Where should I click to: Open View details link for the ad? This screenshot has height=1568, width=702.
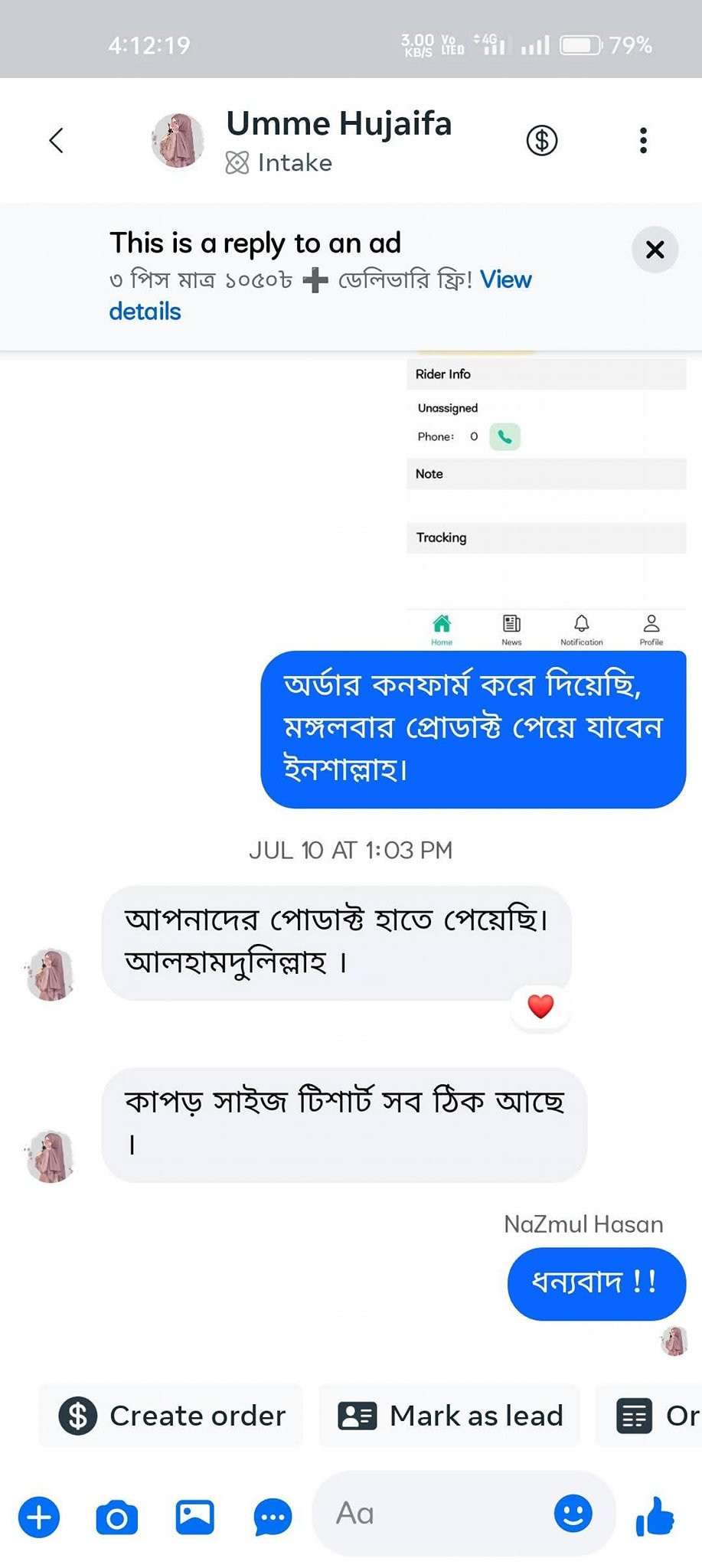pos(505,280)
